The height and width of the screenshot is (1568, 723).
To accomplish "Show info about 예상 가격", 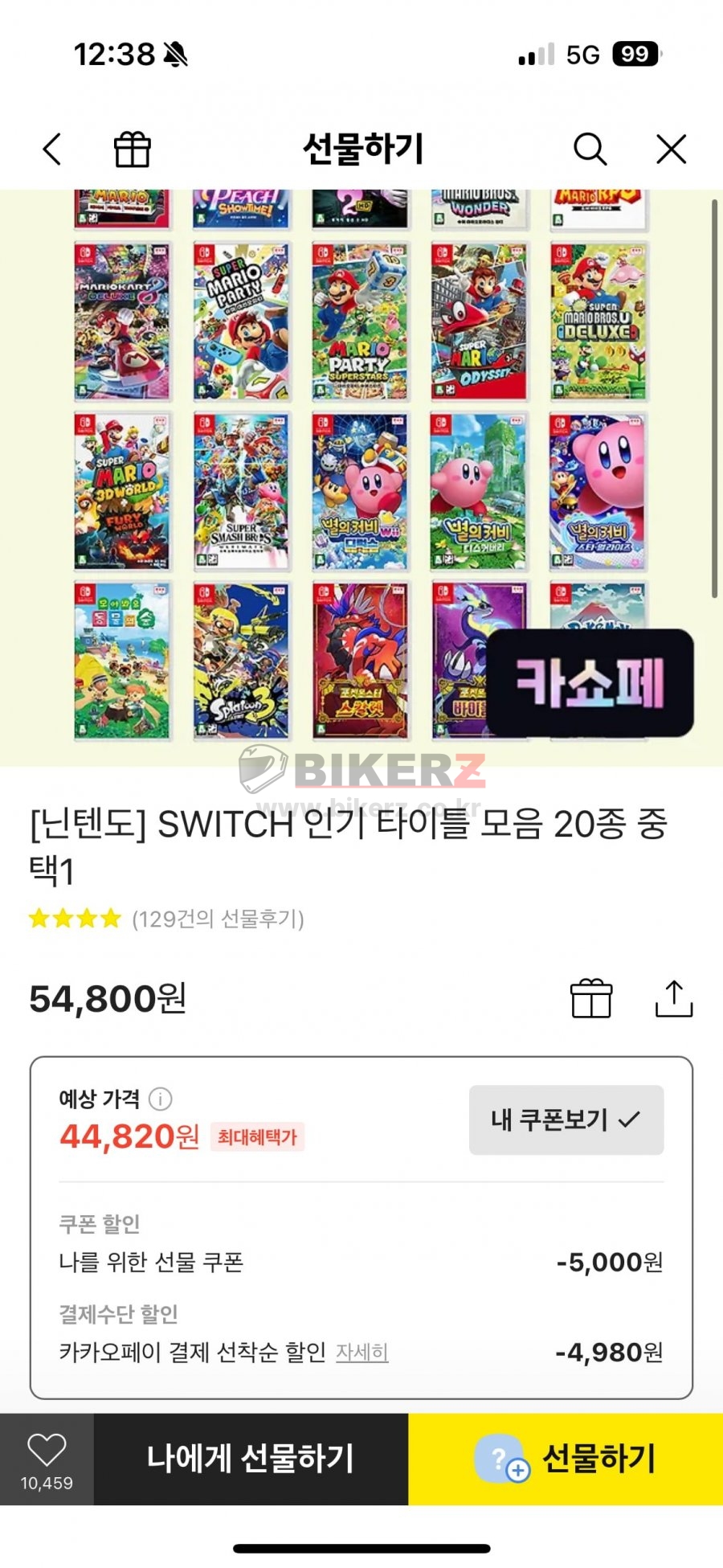I will pyautogui.click(x=161, y=1099).
